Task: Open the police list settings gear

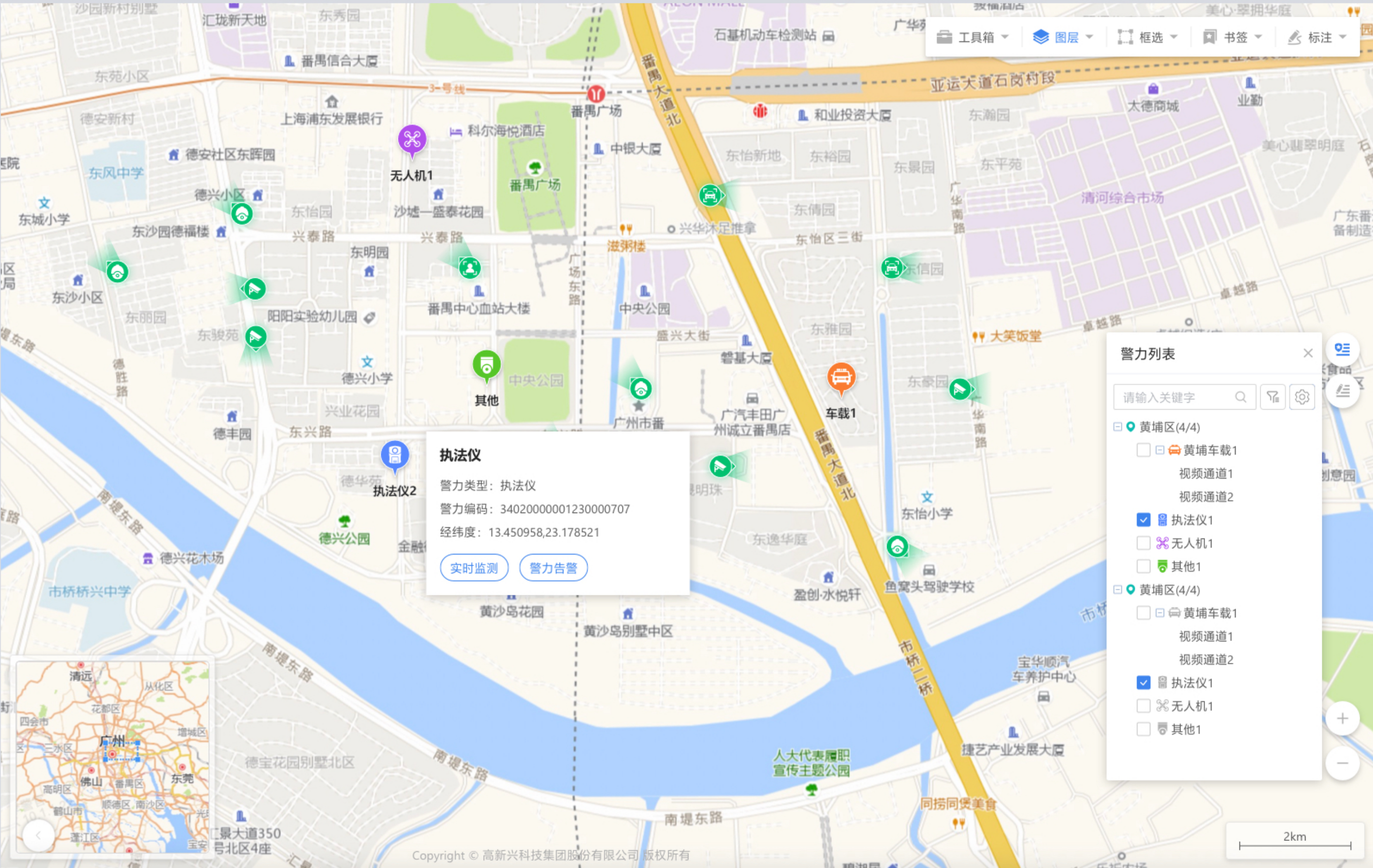Action: pyautogui.click(x=1302, y=397)
